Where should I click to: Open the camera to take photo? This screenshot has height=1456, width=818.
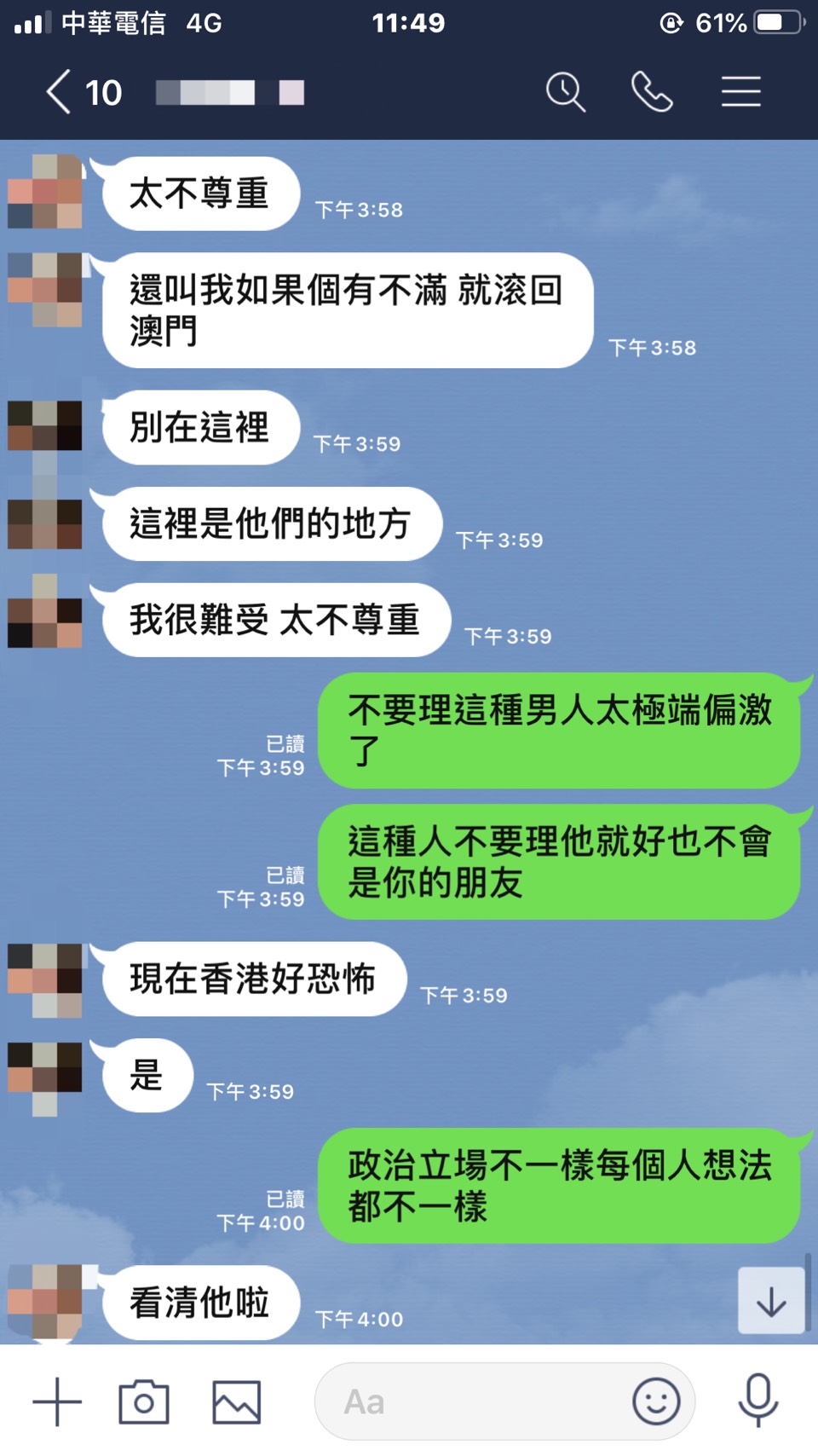[144, 1401]
